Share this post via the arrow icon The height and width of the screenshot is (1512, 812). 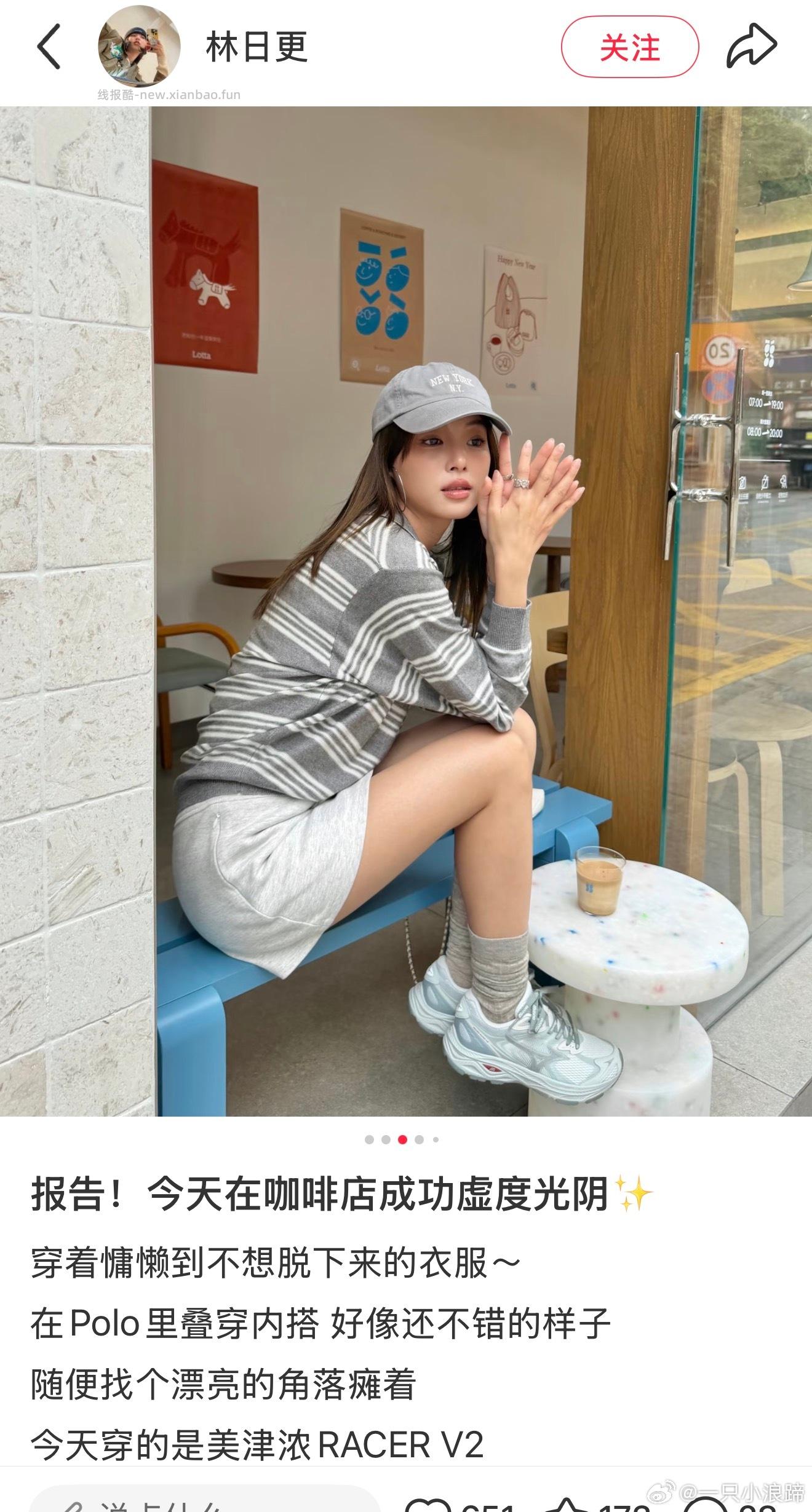pos(751,47)
